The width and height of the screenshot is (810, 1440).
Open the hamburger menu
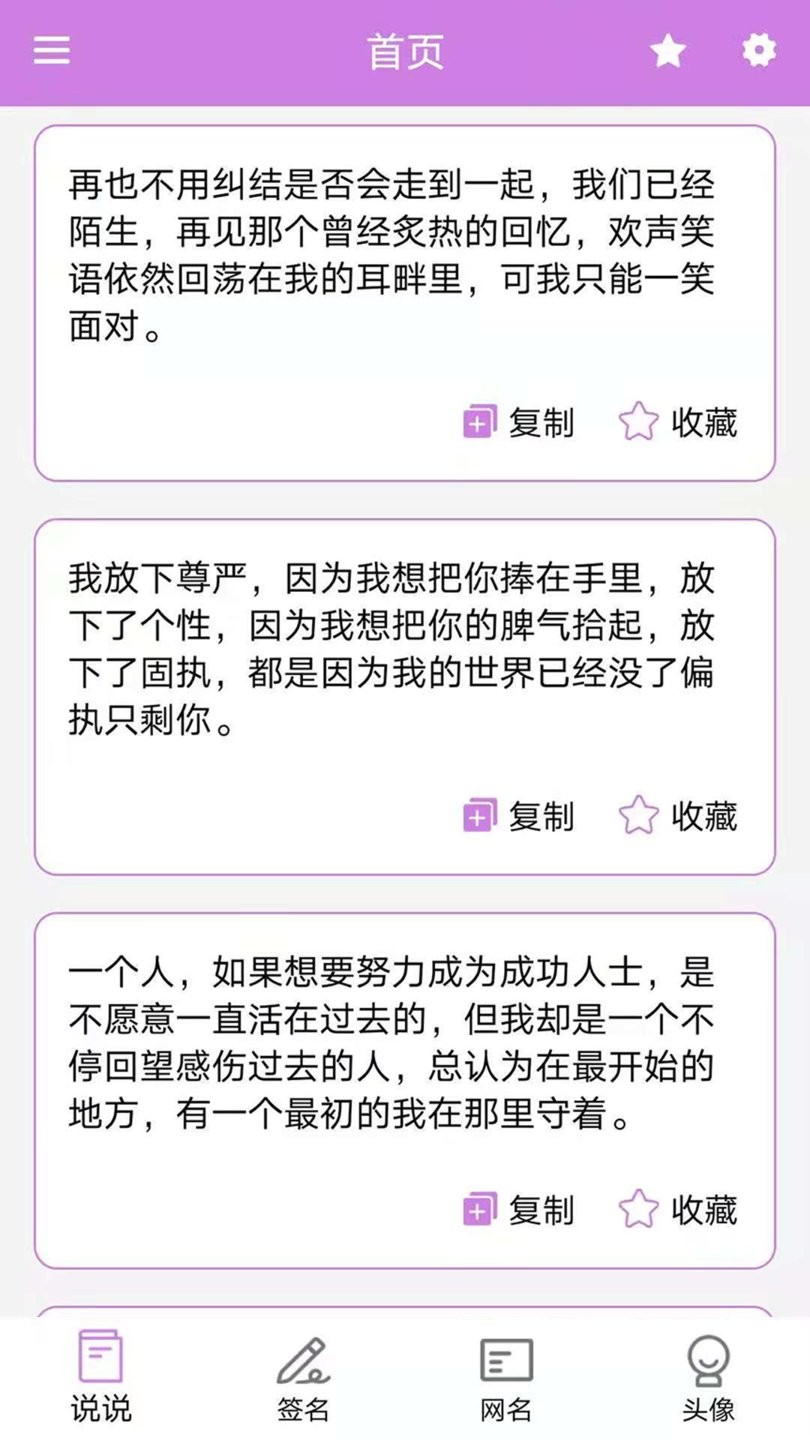[51, 51]
